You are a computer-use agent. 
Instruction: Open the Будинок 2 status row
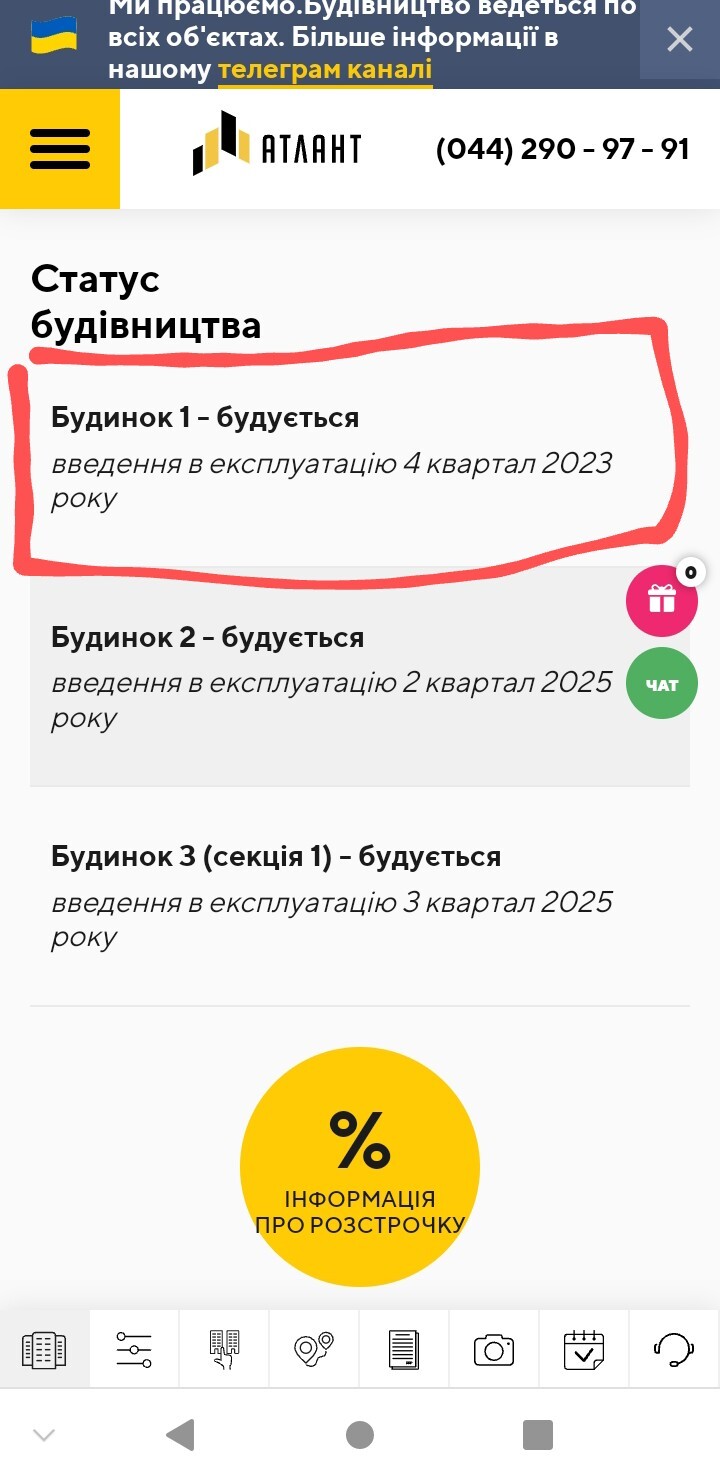[x=360, y=677]
